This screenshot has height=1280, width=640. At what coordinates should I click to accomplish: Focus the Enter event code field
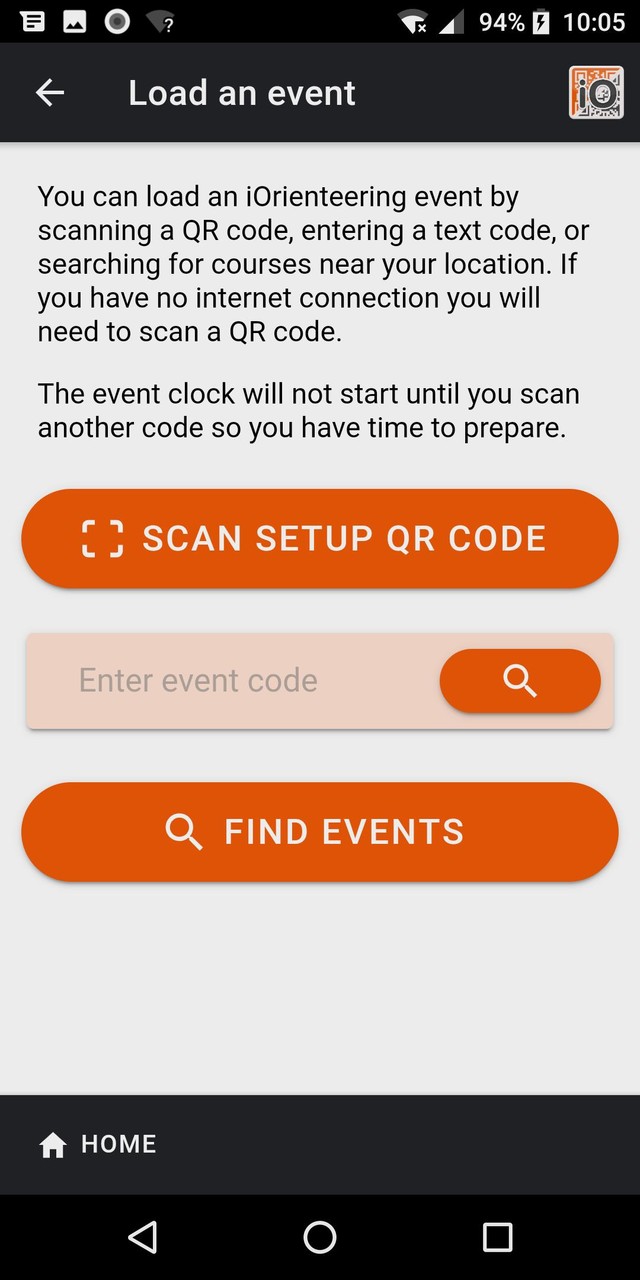pos(230,681)
